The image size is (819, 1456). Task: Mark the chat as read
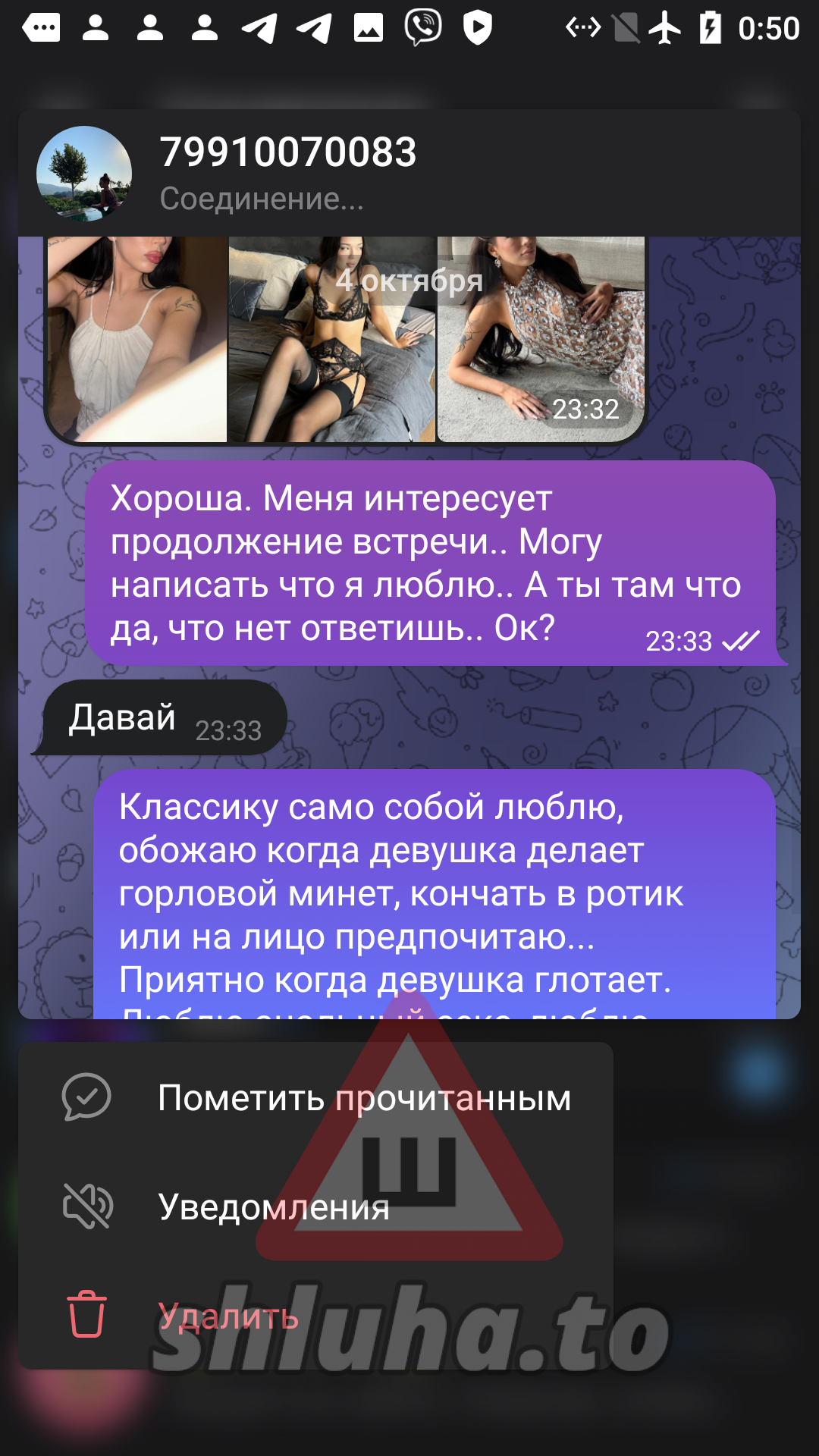pos(315,1097)
